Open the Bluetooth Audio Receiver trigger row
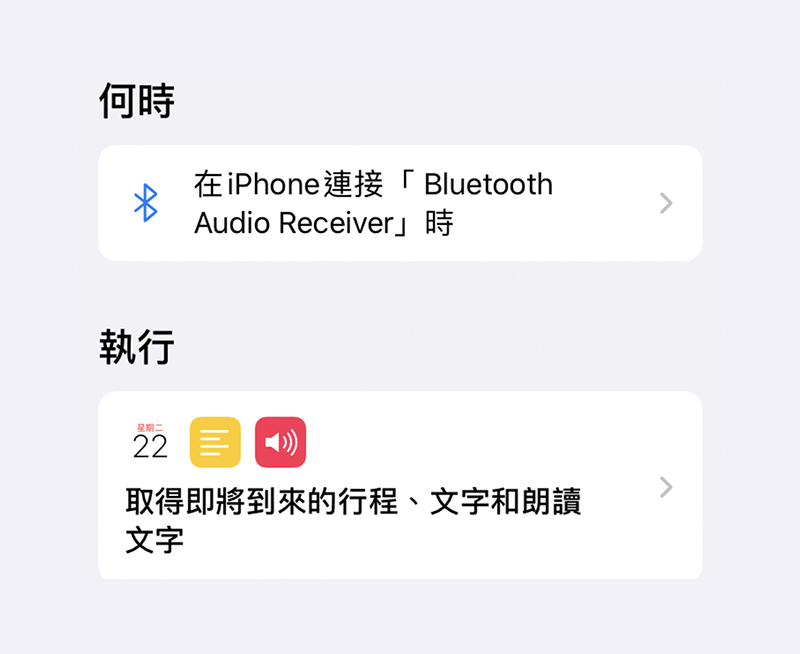Image resolution: width=800 pixels, height=654 pixels. click(400, 203)
